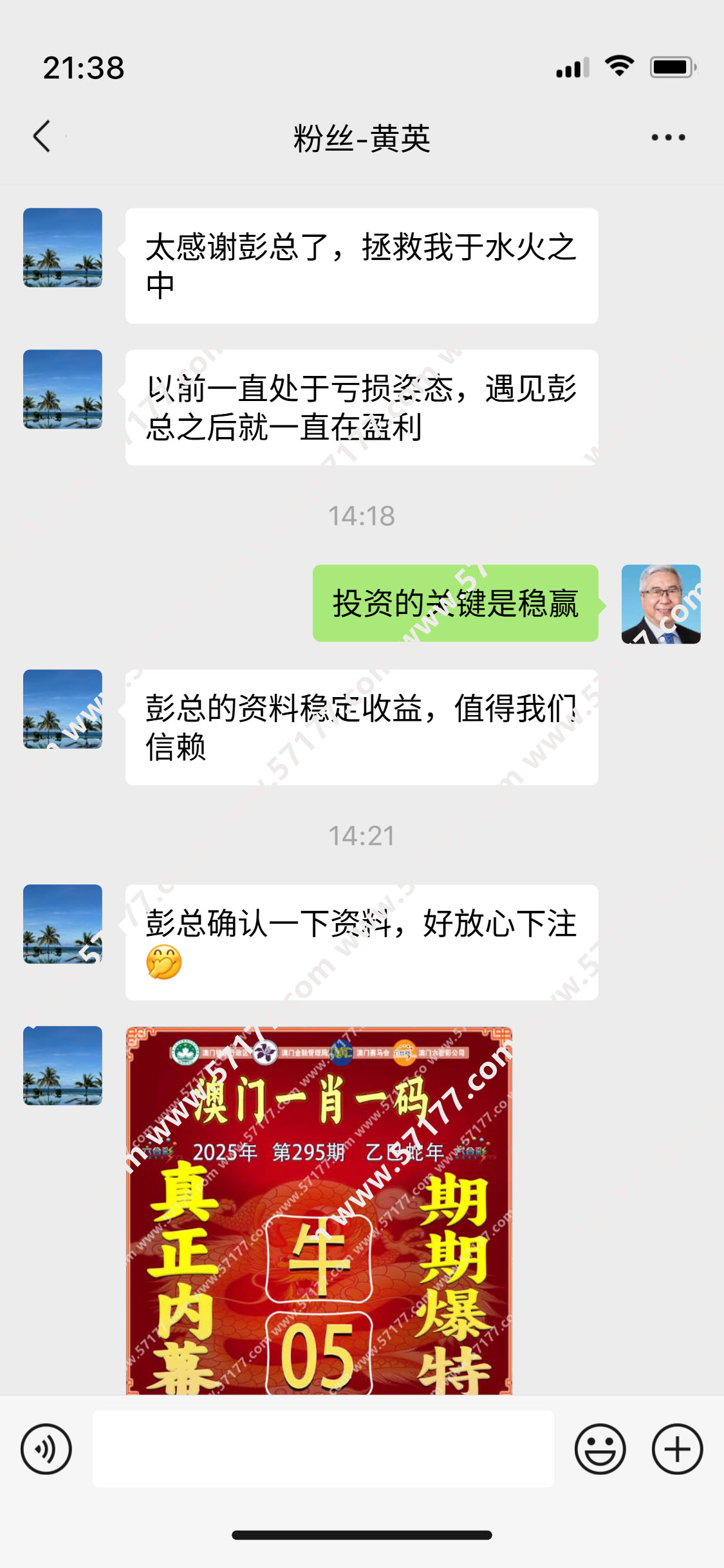Screen dimensions: 724x1568
Task: Open the emoji sticker panel
Action: pos(600,1449)
